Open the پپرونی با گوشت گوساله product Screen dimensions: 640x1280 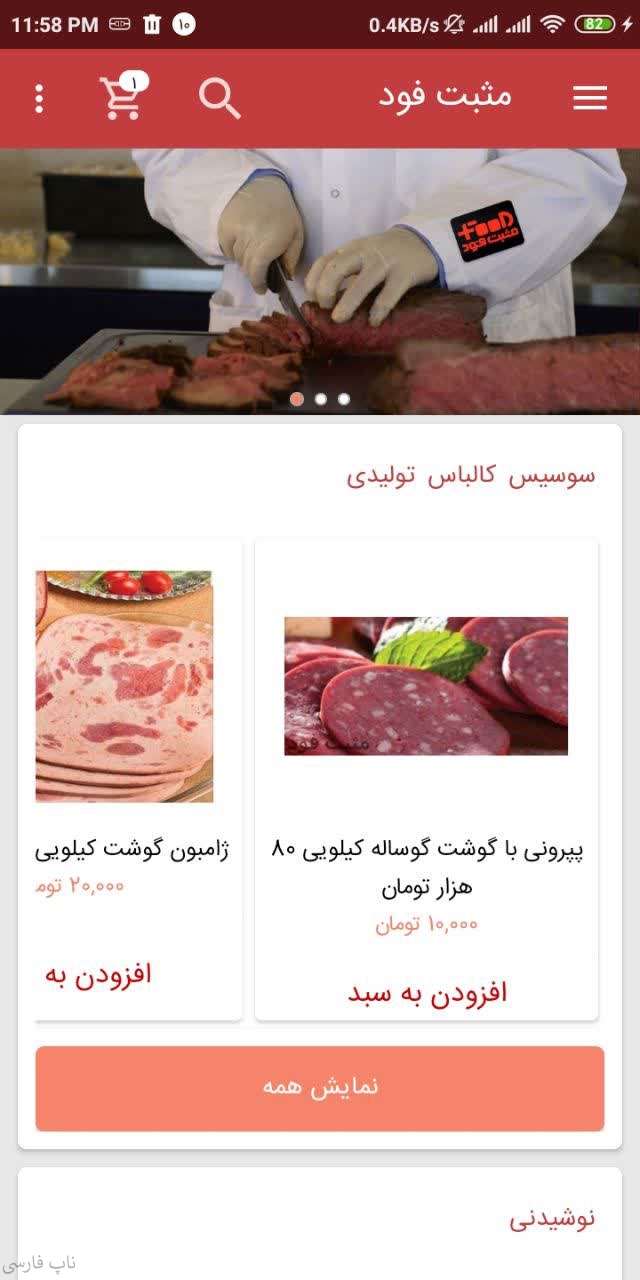(x=426, y=686)
